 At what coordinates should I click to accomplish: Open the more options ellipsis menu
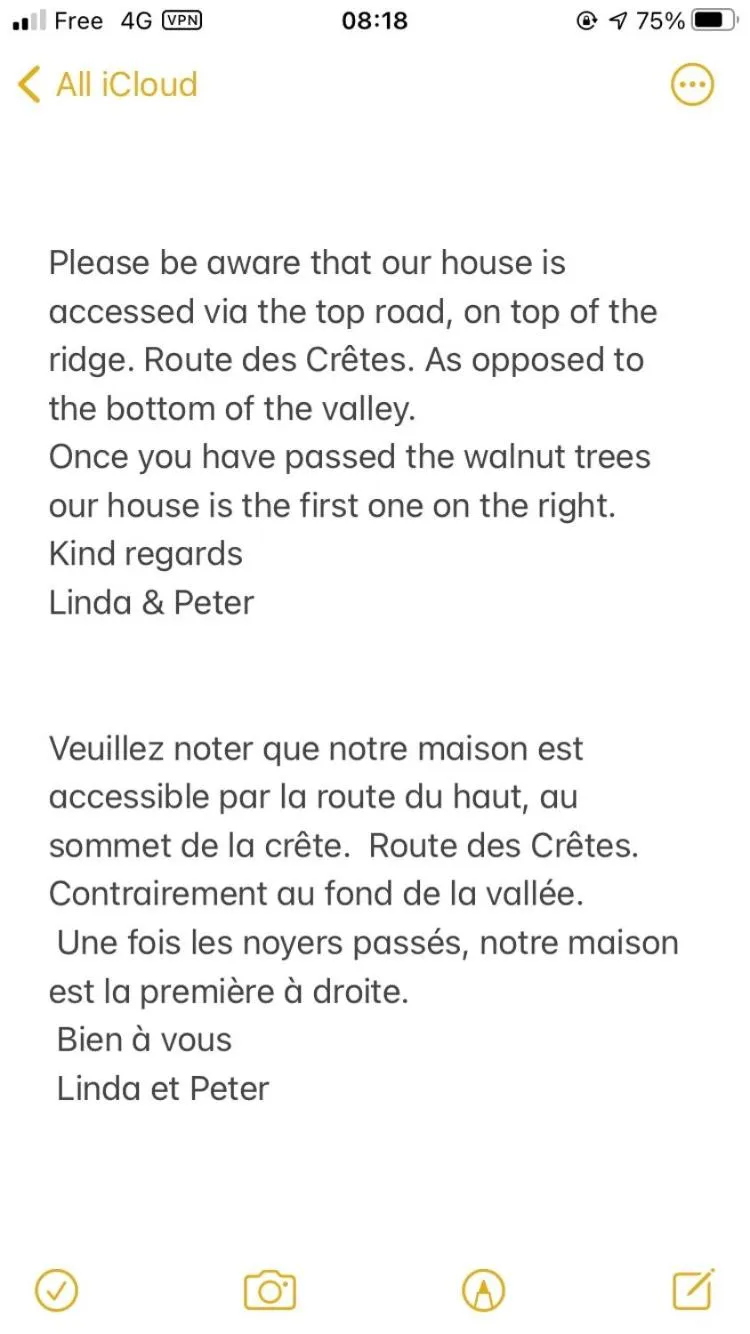click(x=691, y=85)
